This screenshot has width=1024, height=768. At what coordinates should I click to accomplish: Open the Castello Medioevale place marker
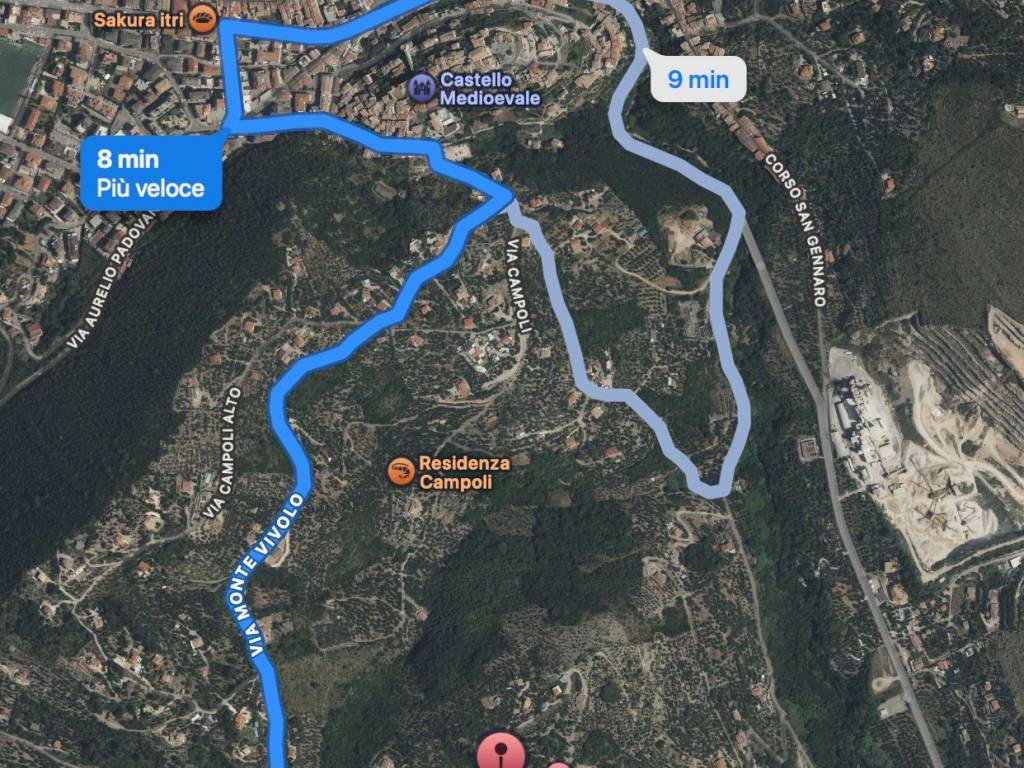(x=423, y=89)
